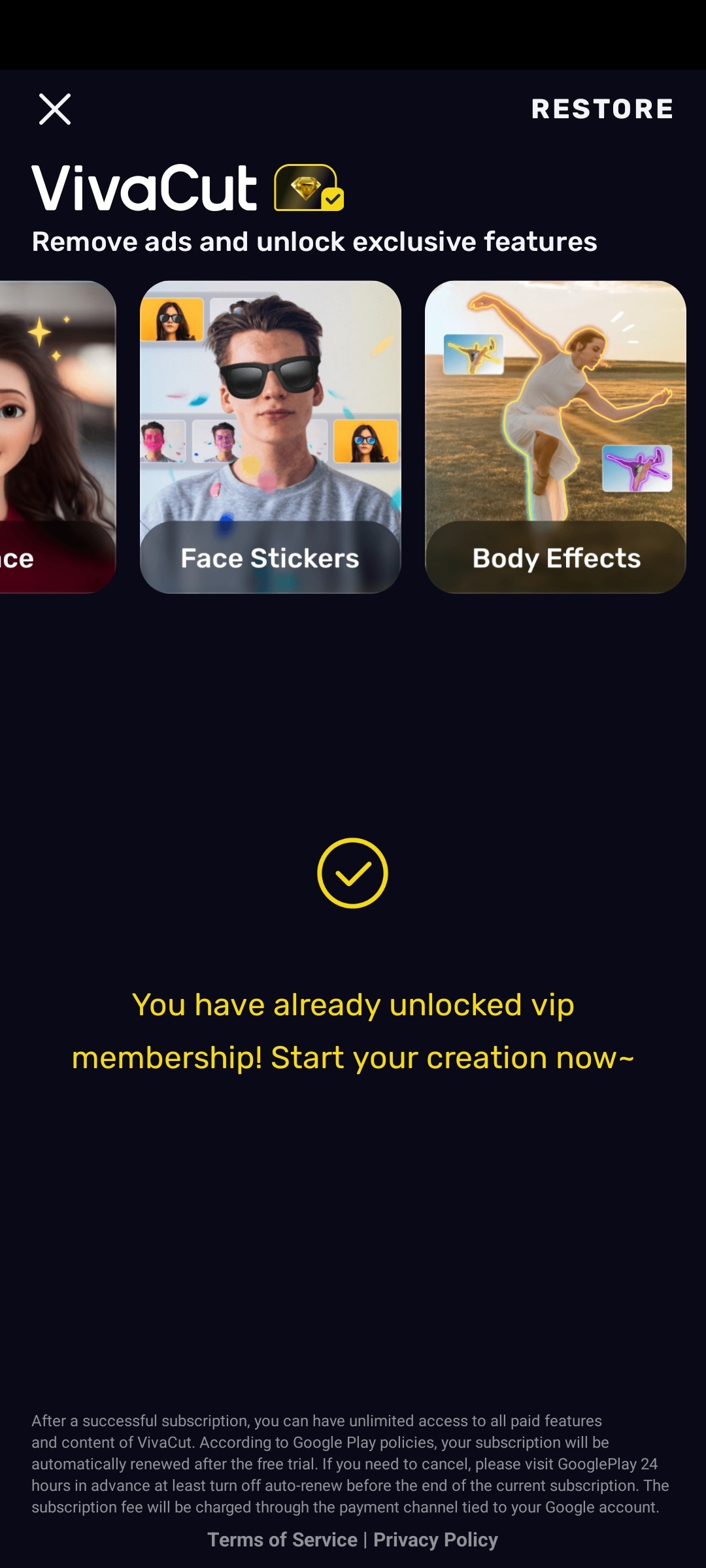Image resolution: width=706 pixels, height=1568 pixels.
Task: Open the Face Stickers feature card
Action: 270,437
